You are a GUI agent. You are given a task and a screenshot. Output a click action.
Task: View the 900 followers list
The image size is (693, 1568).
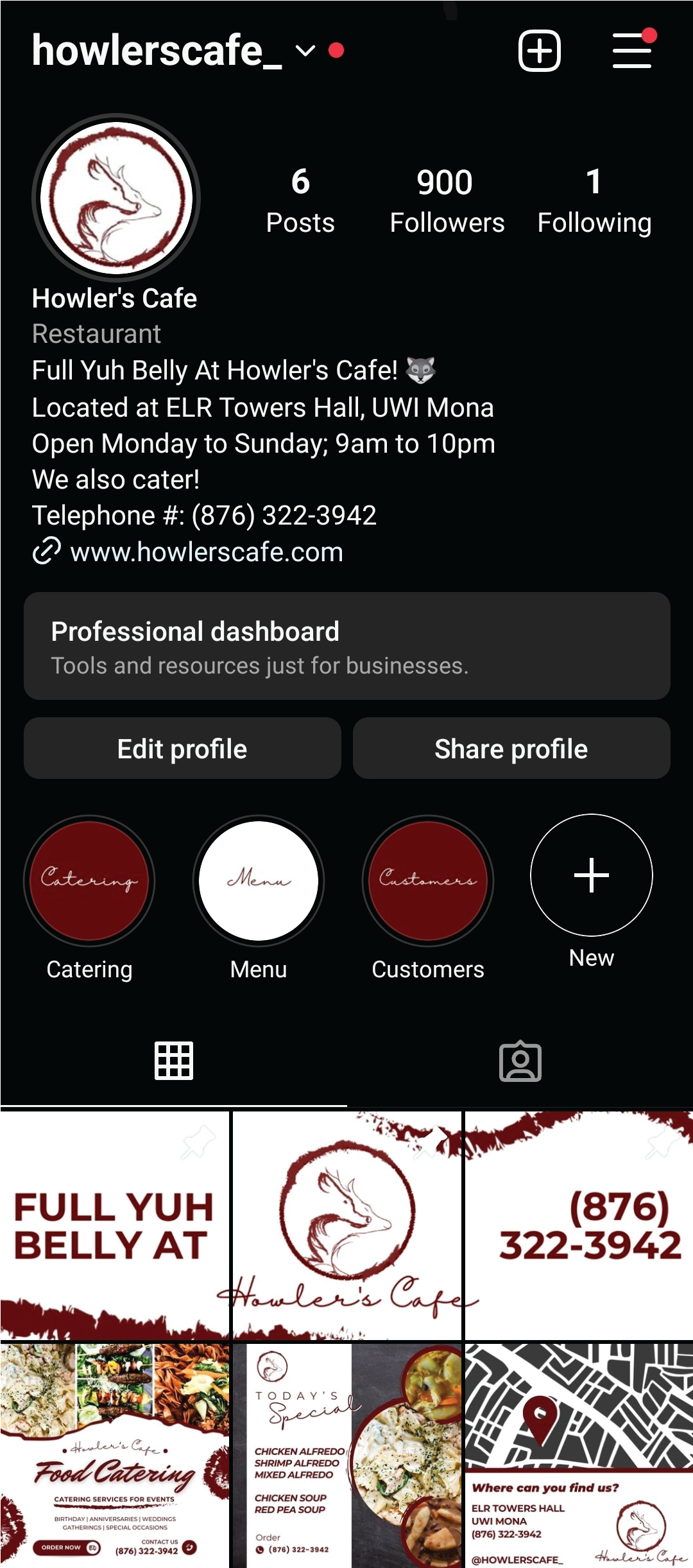447,200
